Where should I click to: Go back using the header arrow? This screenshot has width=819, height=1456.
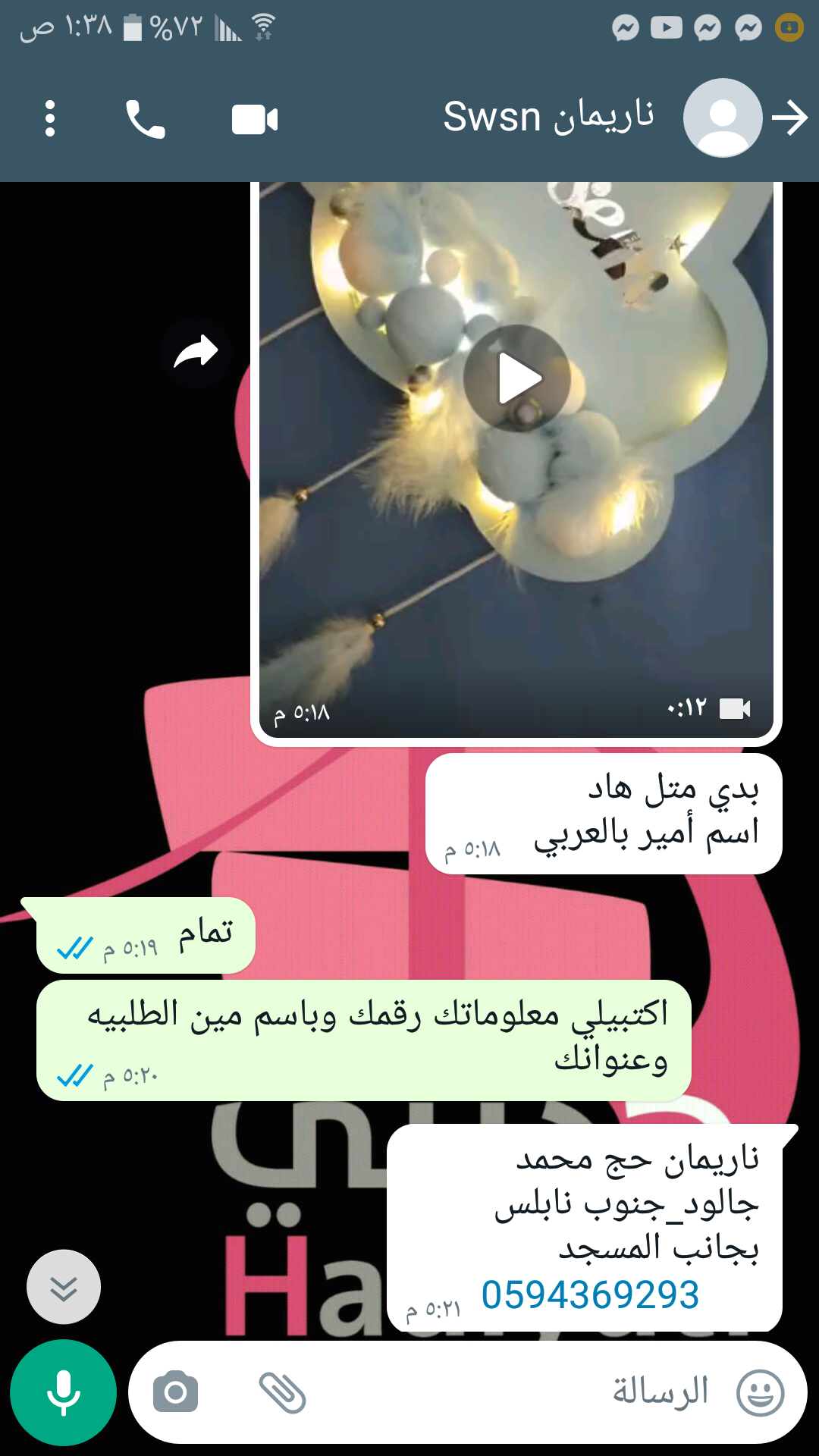coord(790,118)
